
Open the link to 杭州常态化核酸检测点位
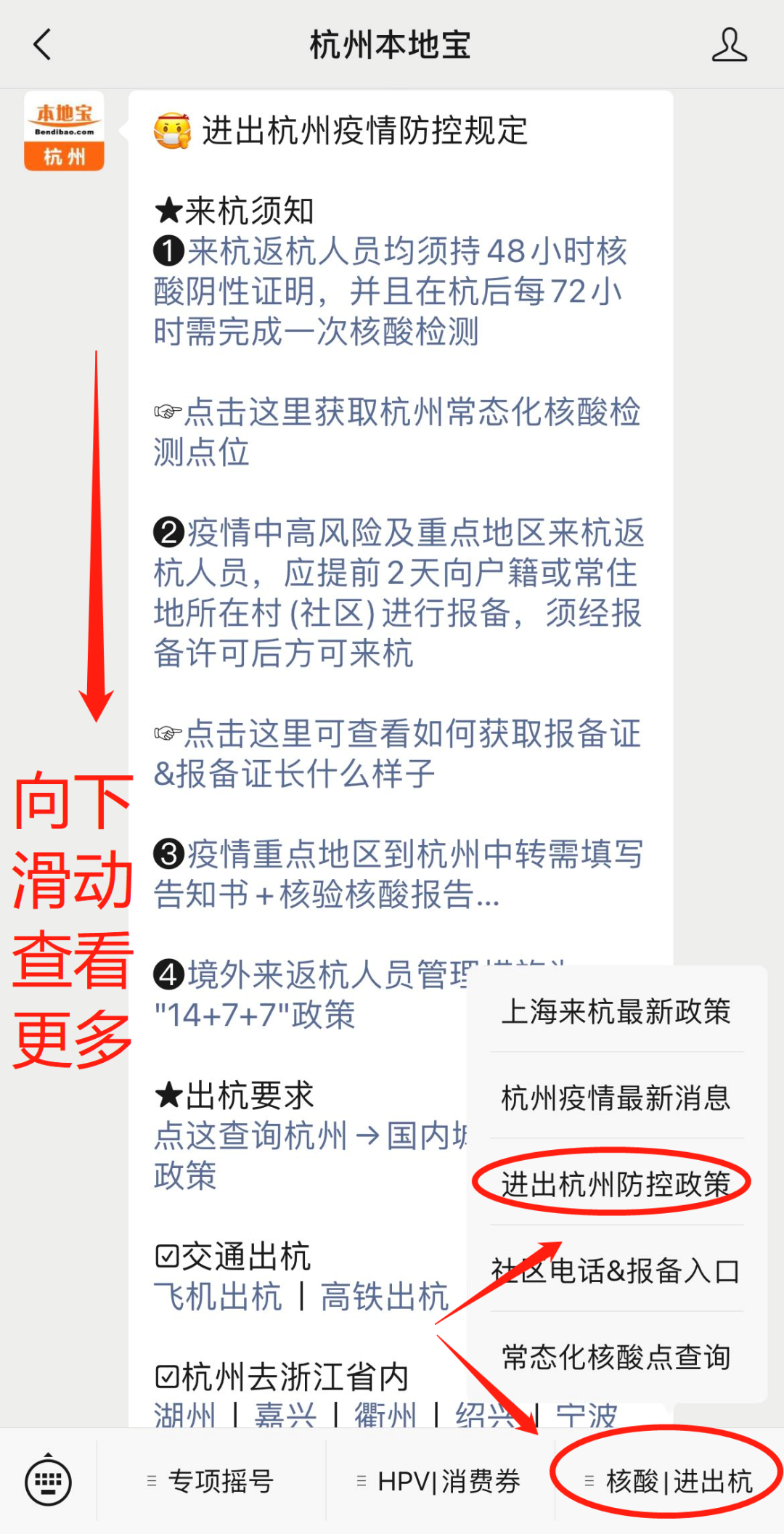coord(397,432)
